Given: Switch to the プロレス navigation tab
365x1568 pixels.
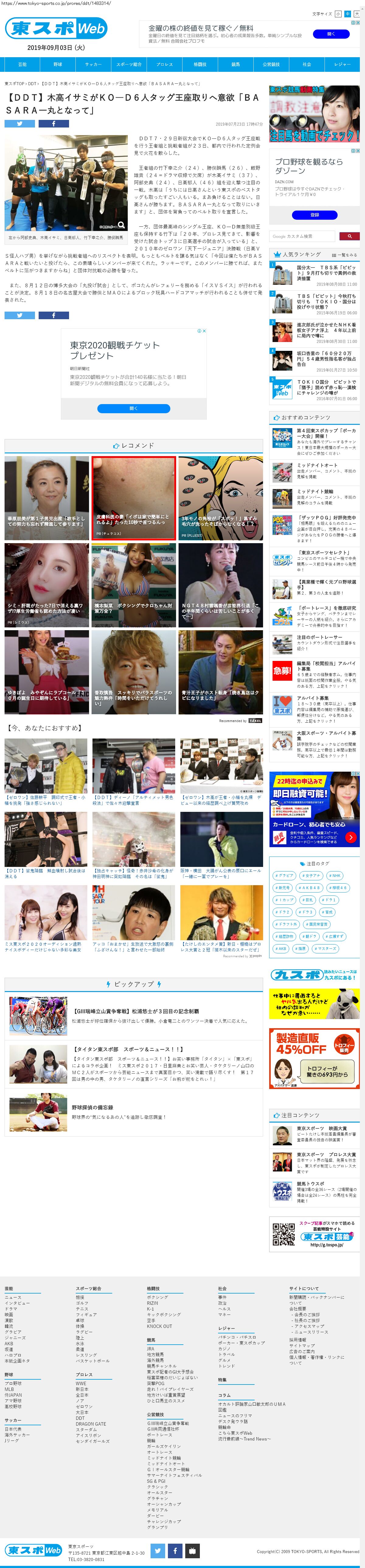Looking at the screenshot, I should click(164, 64).
